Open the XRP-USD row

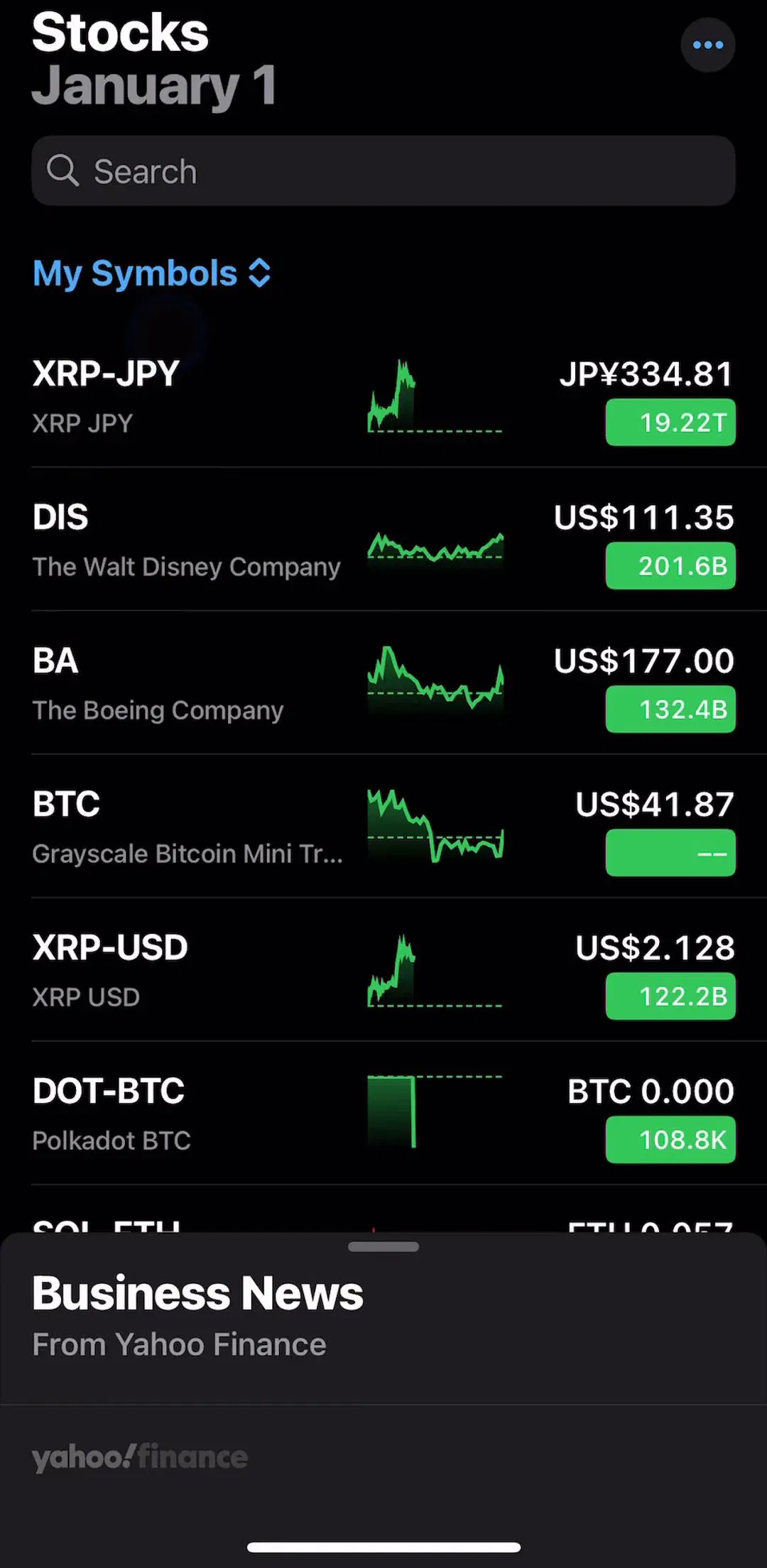coord(383,970)
